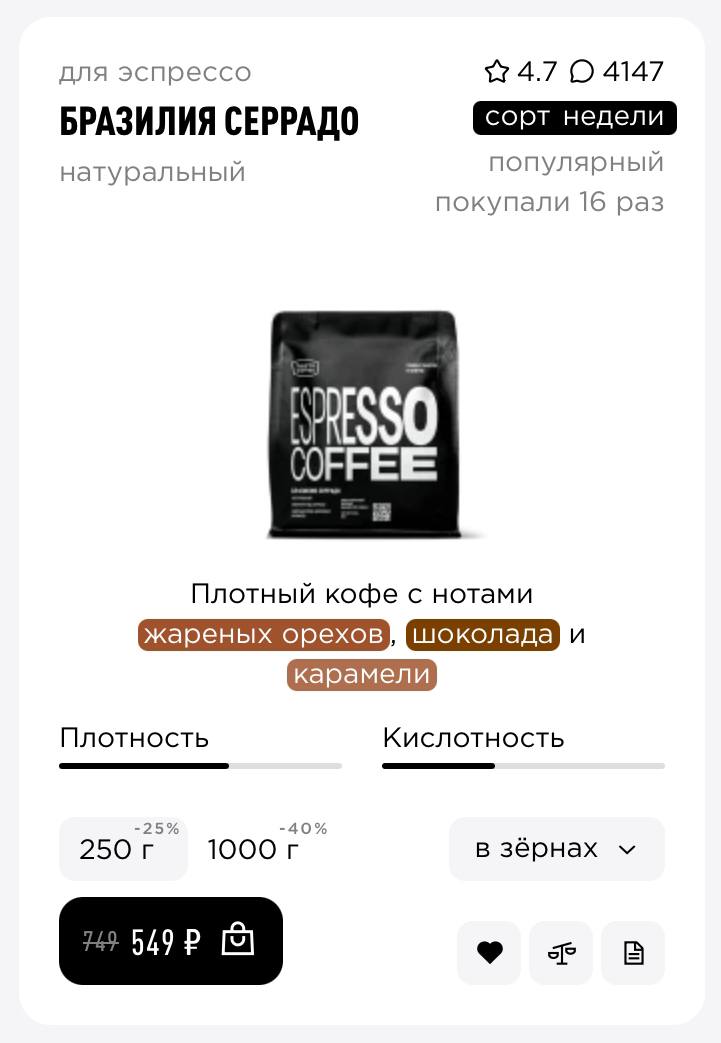
Task: Click the 'жареных орехов' flavor tag
Action: click(x=263, y=635)
